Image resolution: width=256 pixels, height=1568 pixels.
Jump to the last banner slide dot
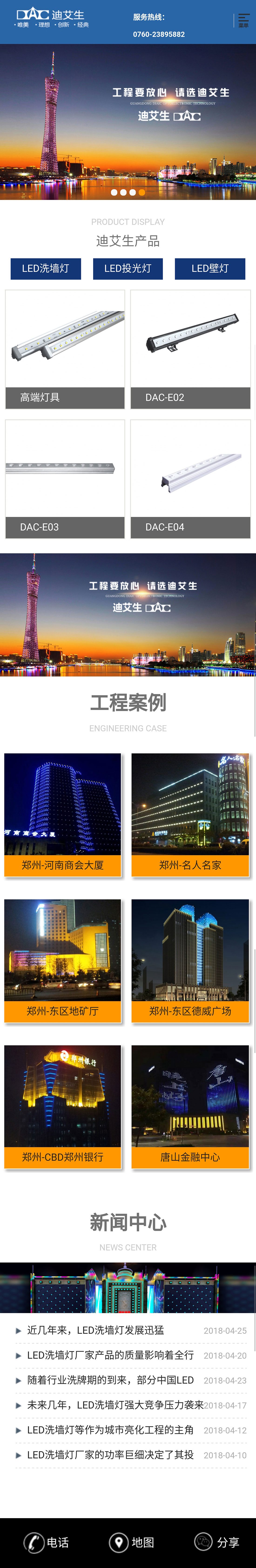coord(142,192)
